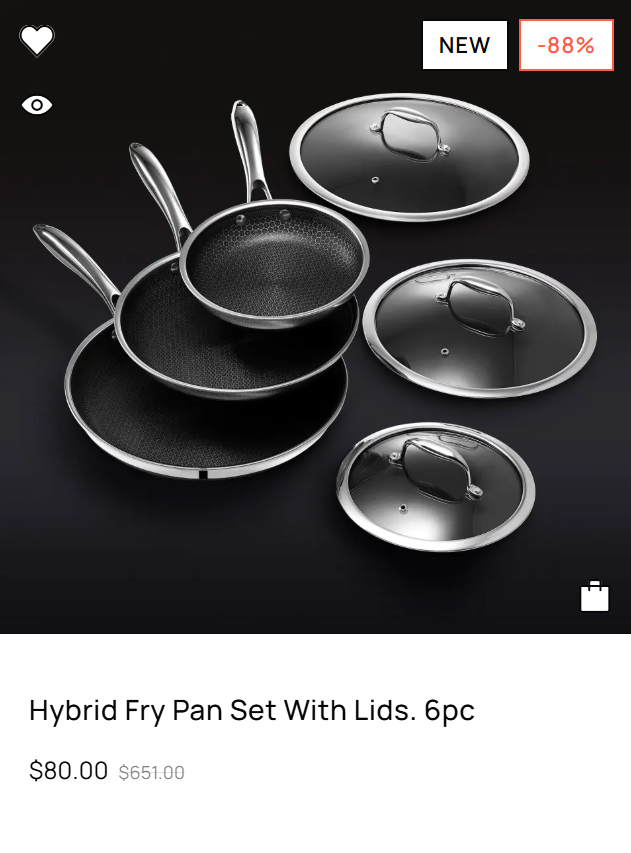Image resolution: width=631 pixels, height=853 pixels.
Task: Open Hybrid Fry Pan Set With Lids title
Action: [x=252, y=711]
